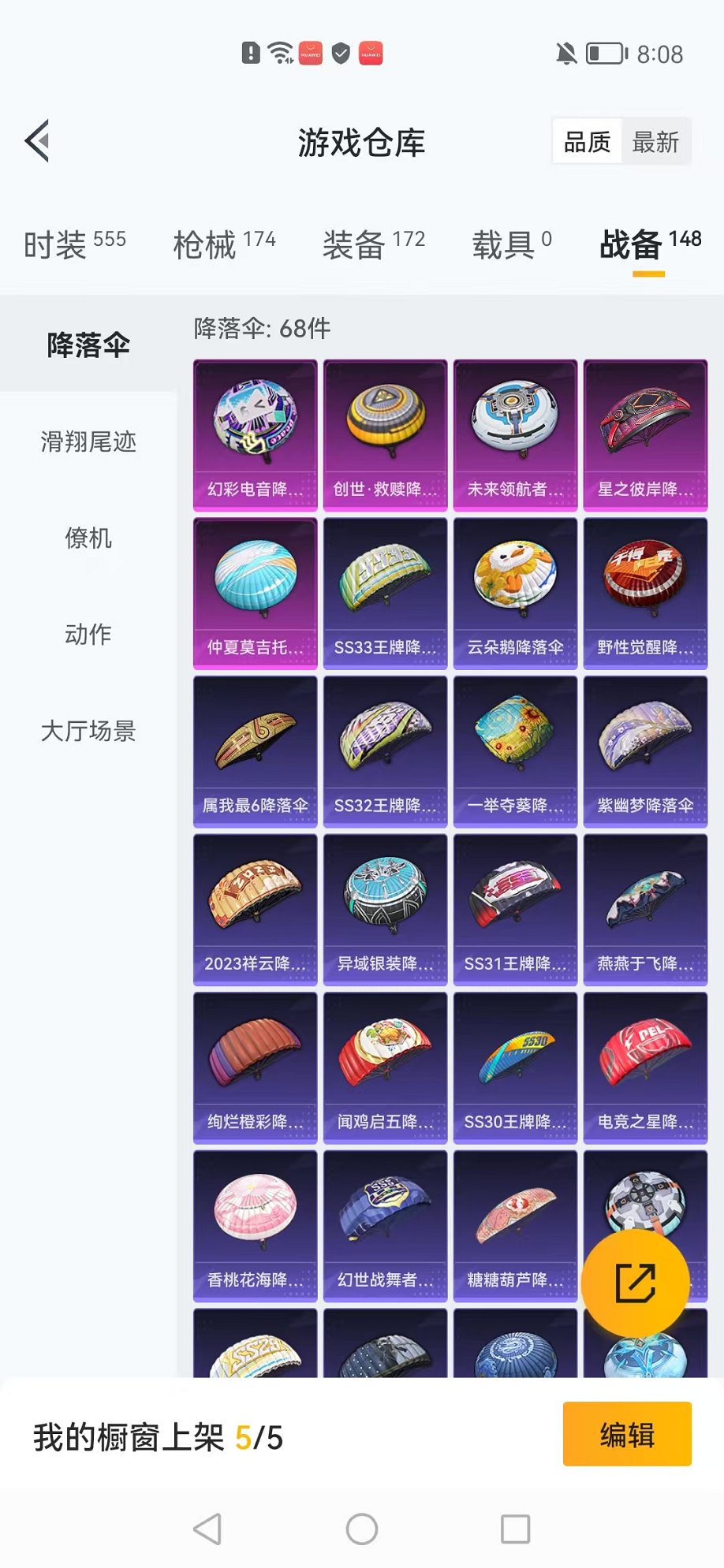Open the 大厅场景 category
Screen dimensions: 724x1568
click(88, 731)
